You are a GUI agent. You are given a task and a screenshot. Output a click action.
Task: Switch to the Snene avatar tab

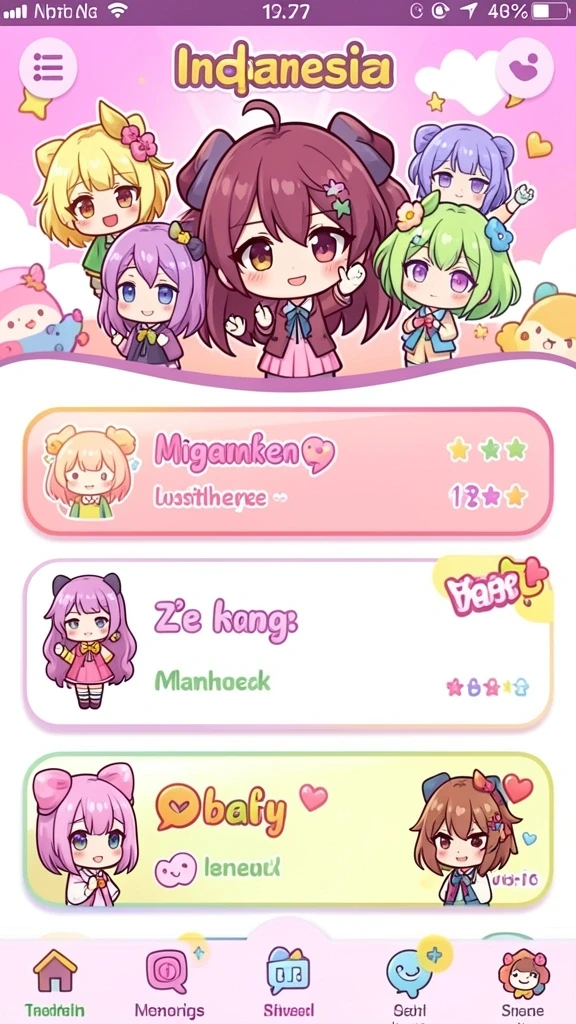pos(522,982)
